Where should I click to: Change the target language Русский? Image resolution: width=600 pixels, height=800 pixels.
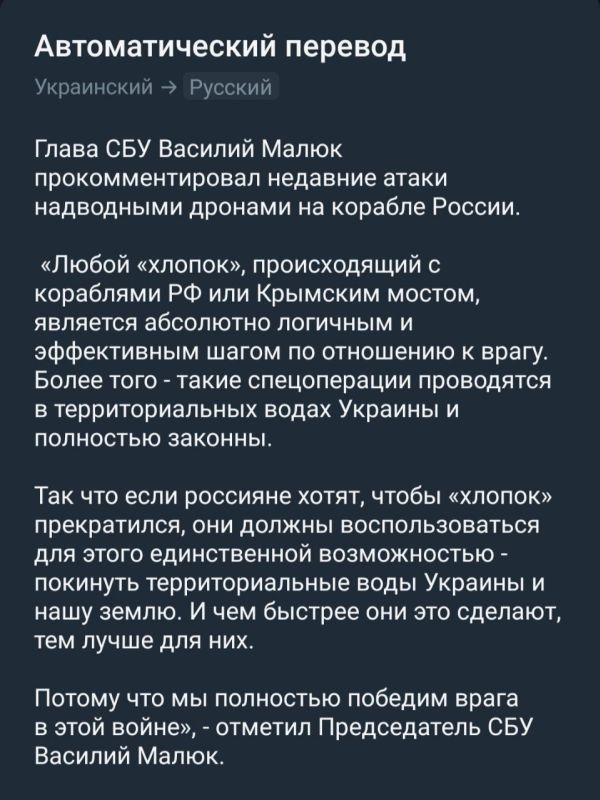230,89
